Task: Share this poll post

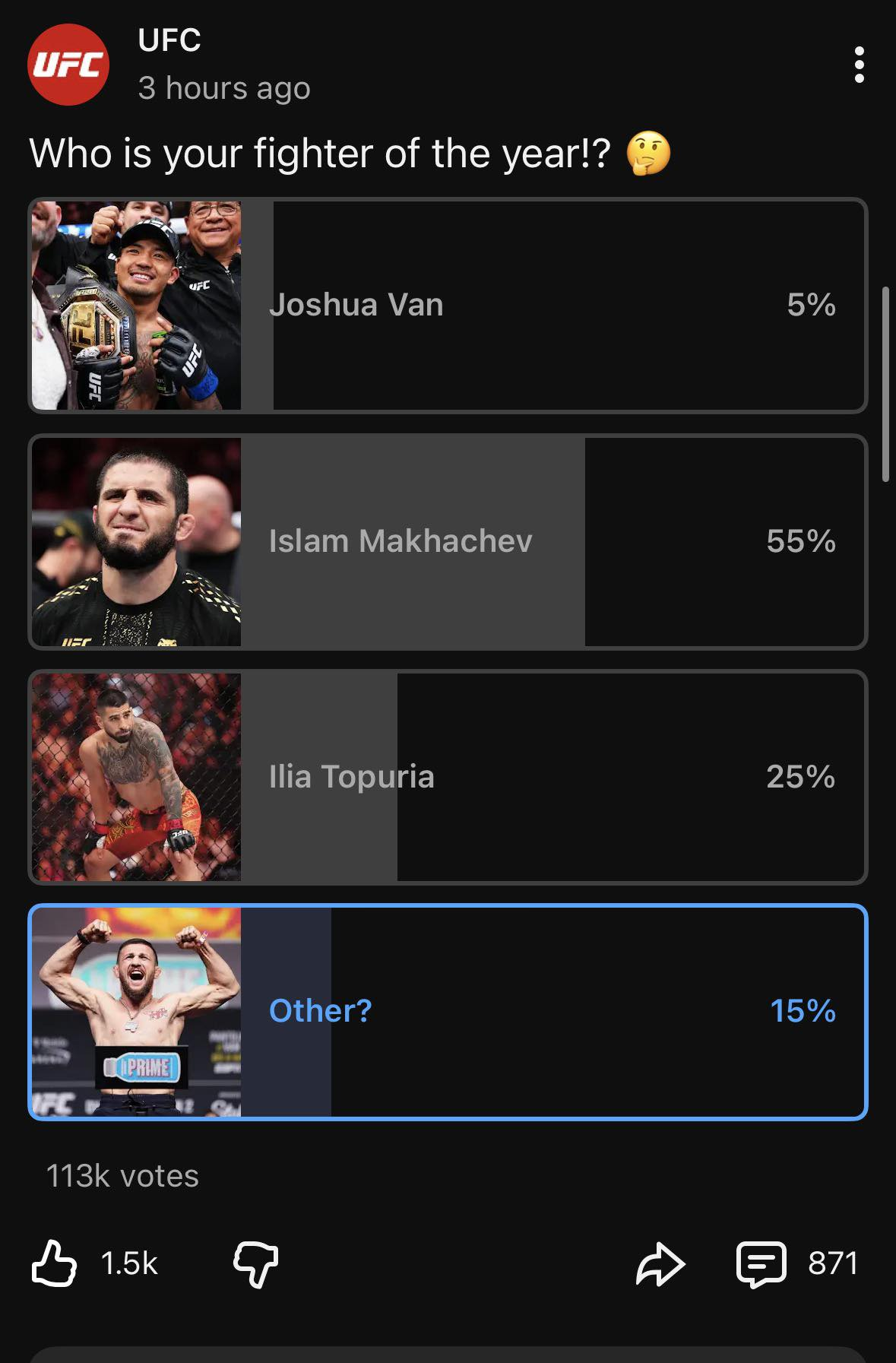Action: point(660,1263)
